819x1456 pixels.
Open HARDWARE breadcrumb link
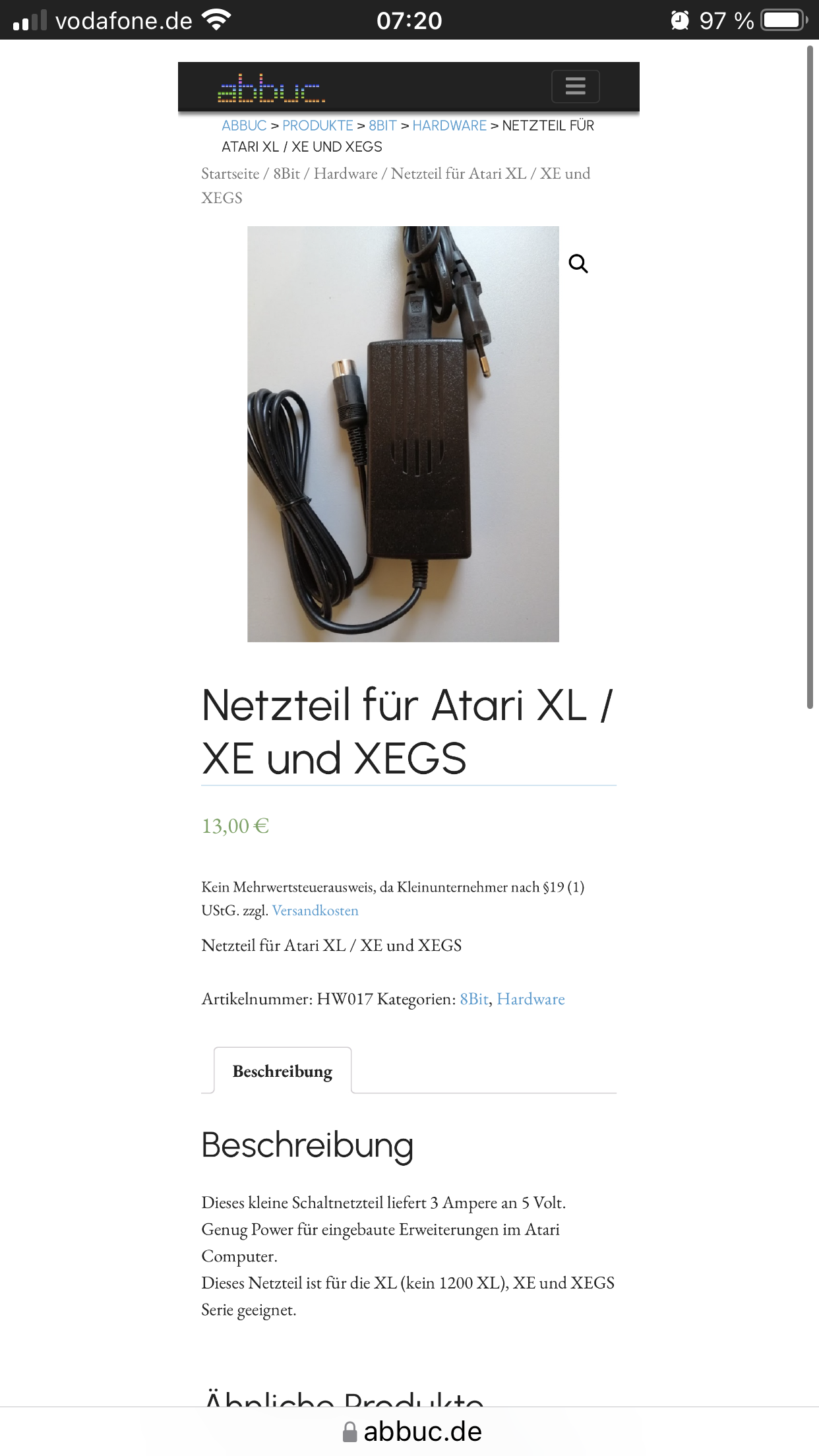point(449,125)
